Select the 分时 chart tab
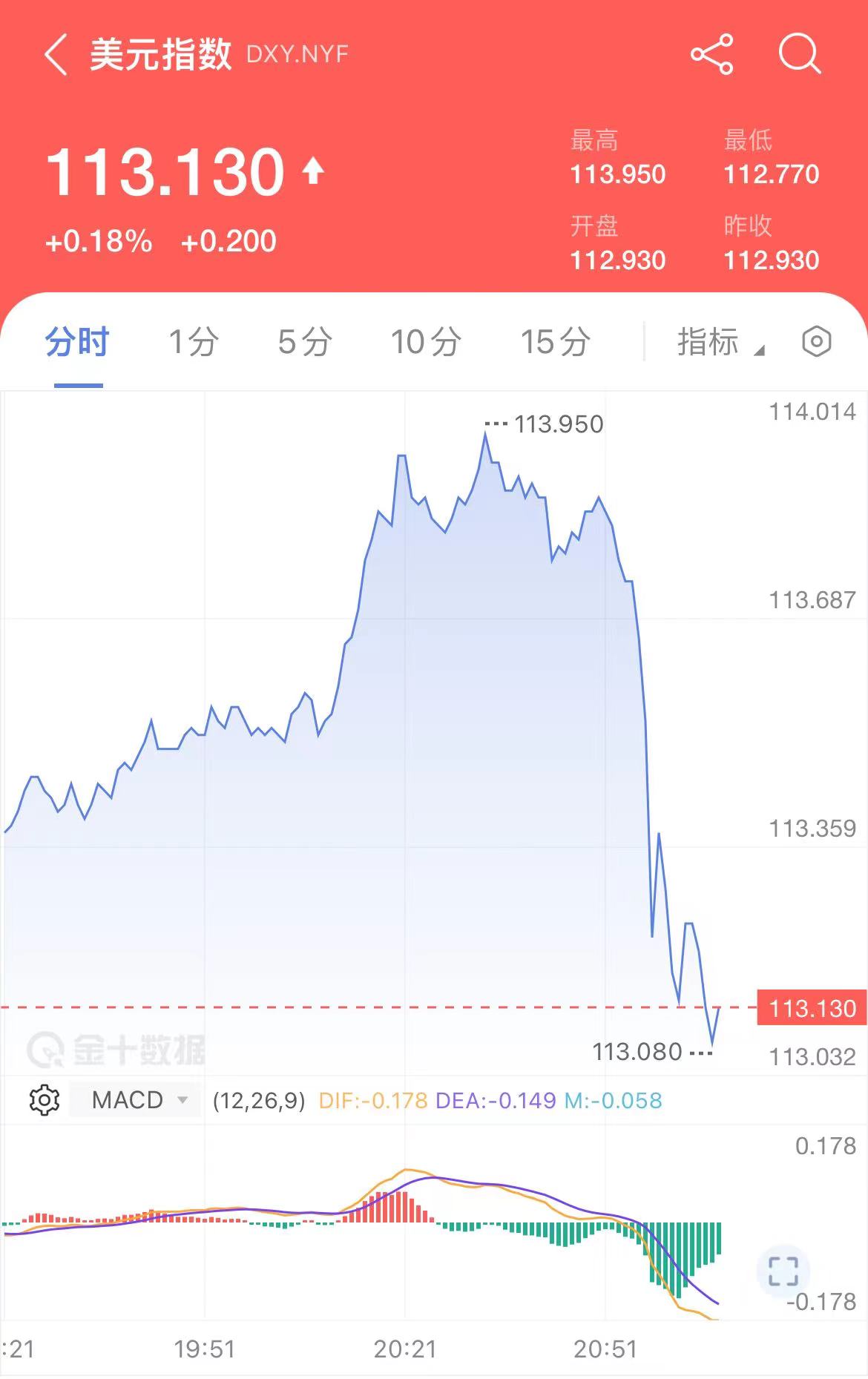Screen dimensions: 868x1379 pos(77,342)
